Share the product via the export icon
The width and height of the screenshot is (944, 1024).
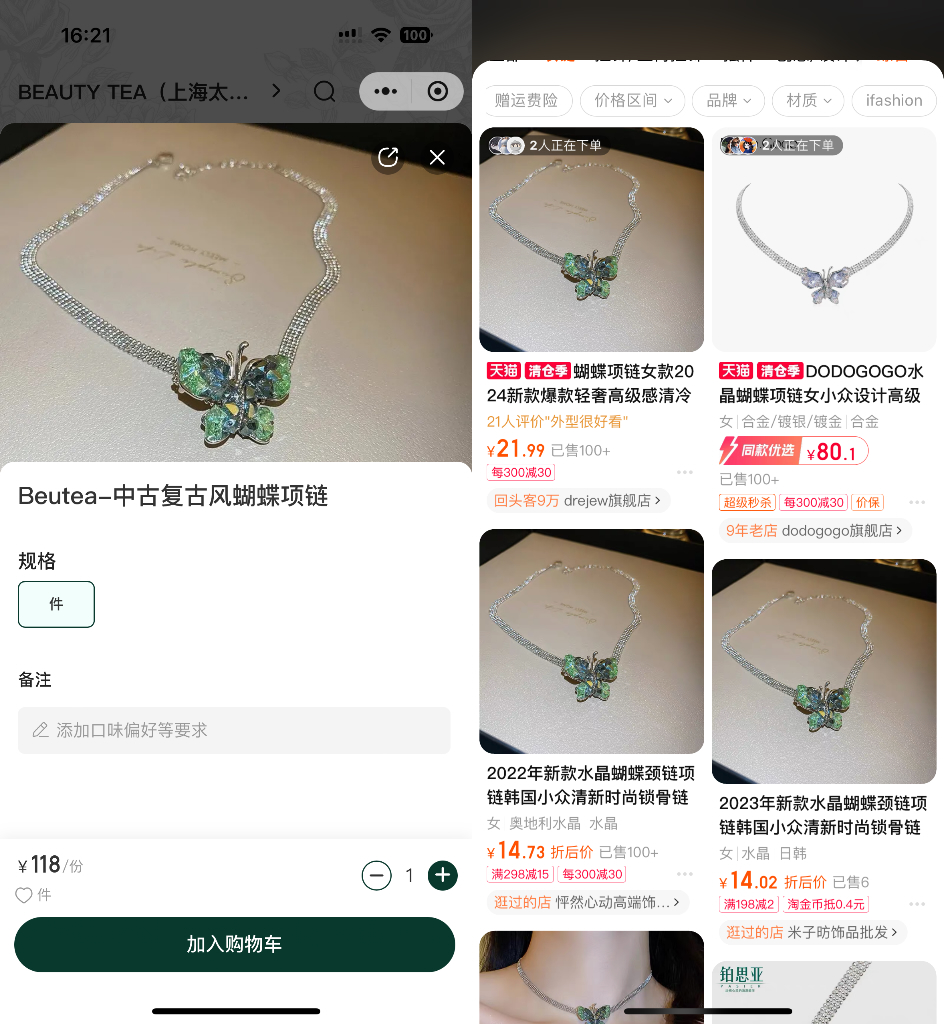tap(388, 157)
